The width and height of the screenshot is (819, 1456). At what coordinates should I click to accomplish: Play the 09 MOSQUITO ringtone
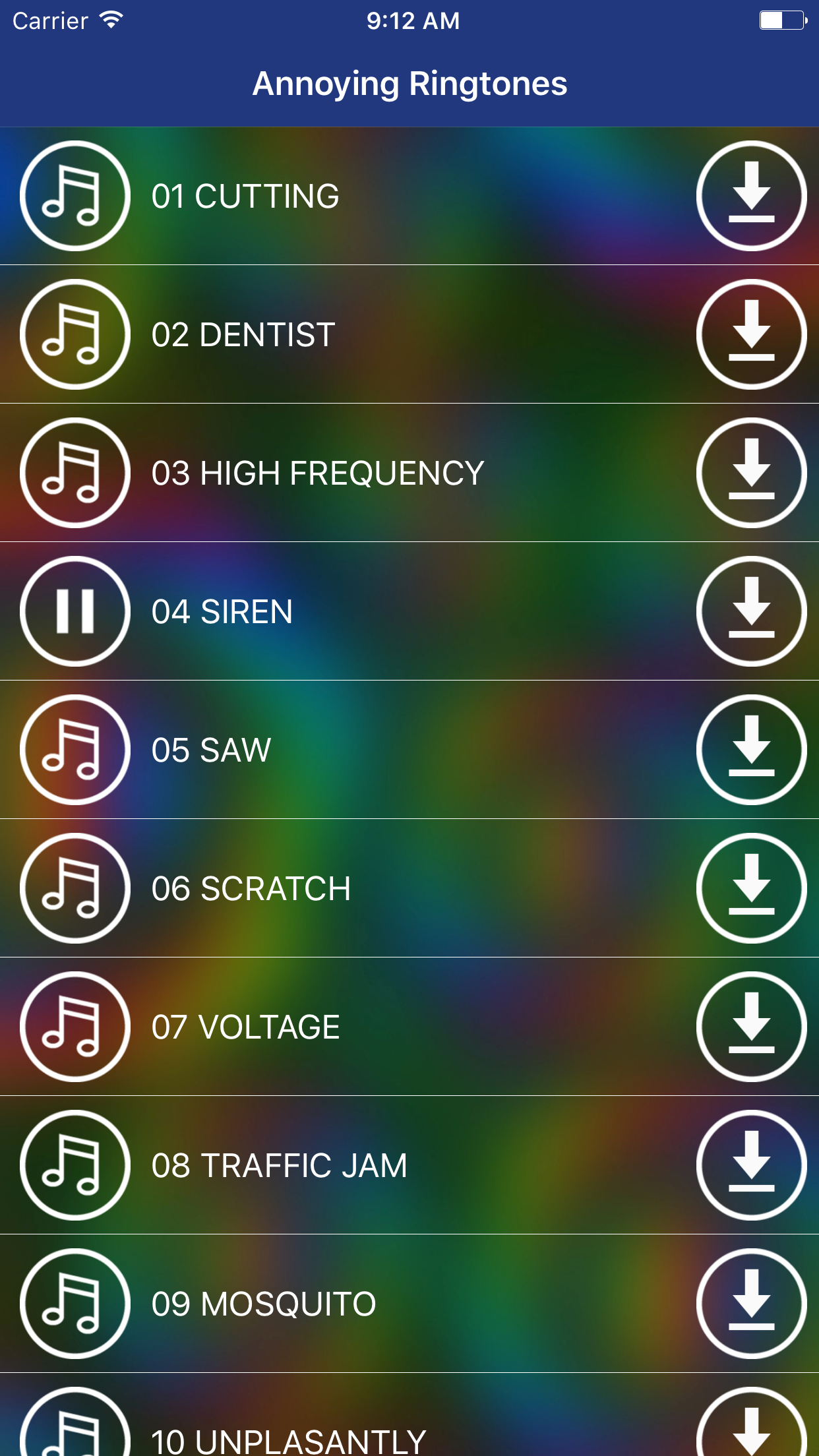[x=75, y=1304]
